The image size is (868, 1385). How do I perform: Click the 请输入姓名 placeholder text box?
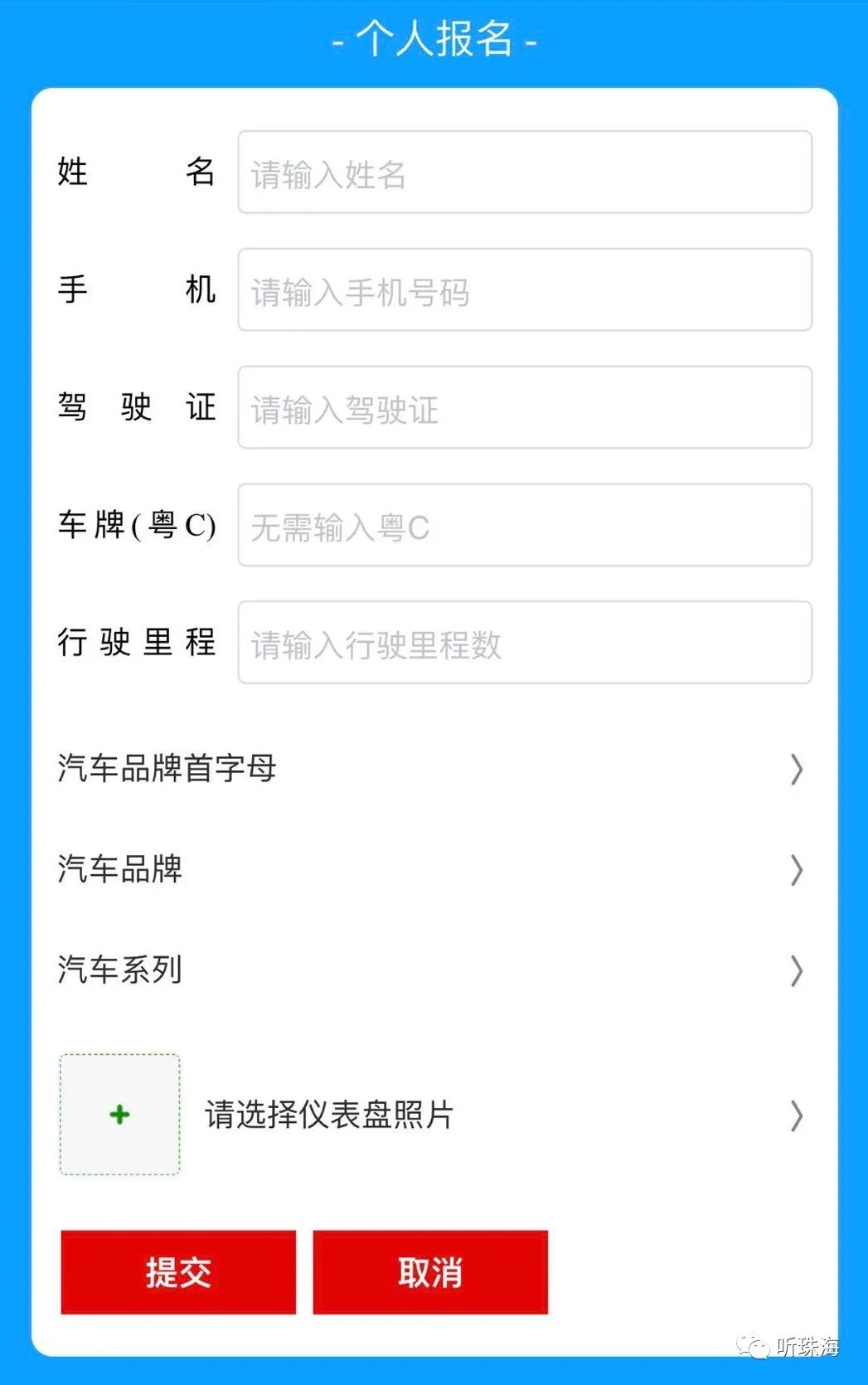pos(525,173)
